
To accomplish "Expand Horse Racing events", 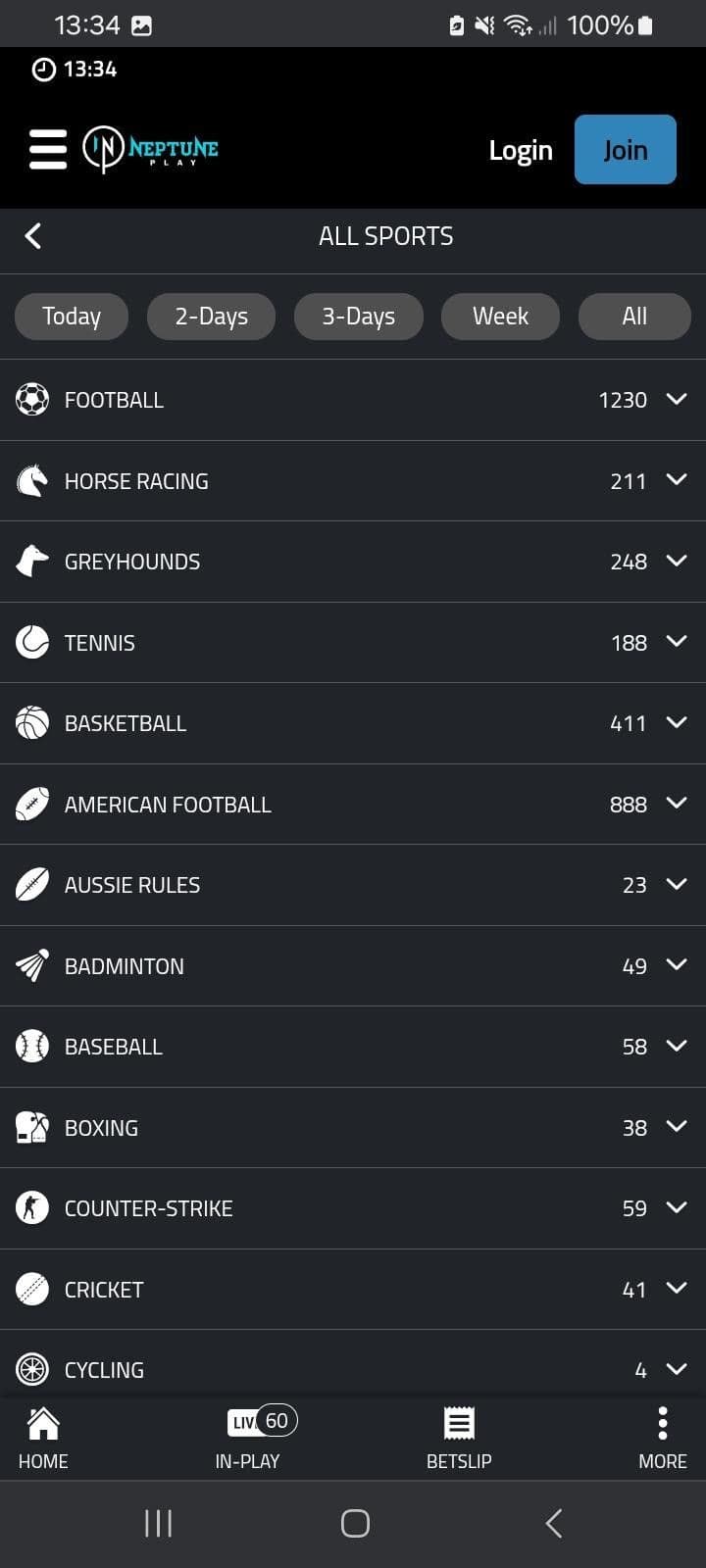I will [x=353, y=481].
